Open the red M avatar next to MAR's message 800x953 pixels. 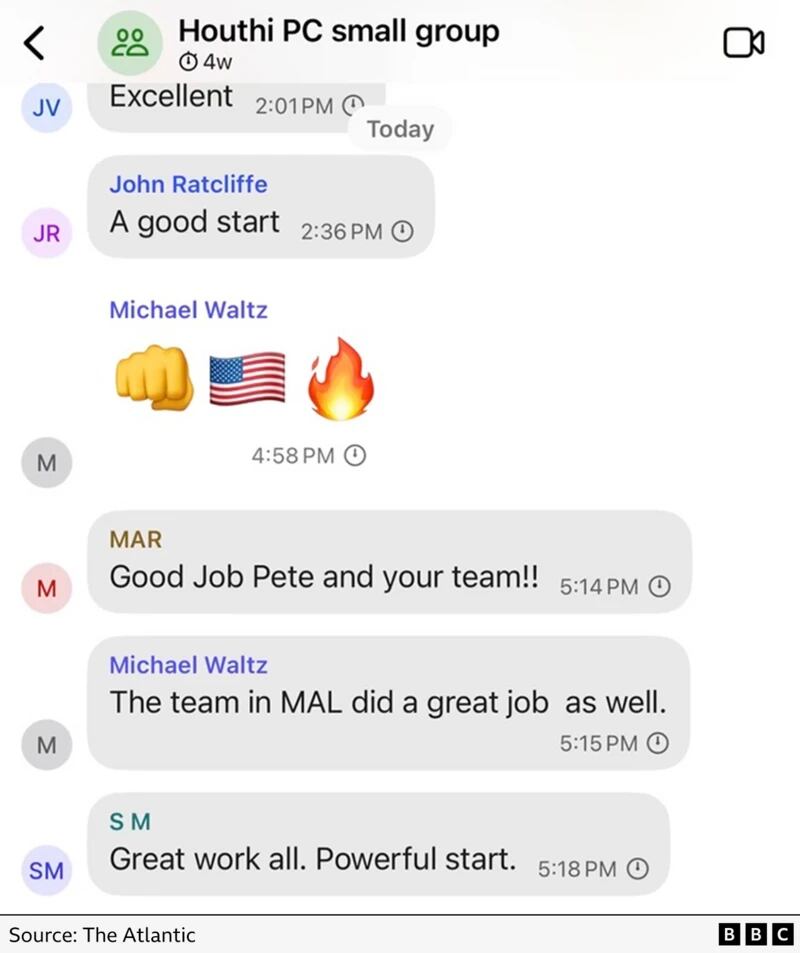click(46, 588)
